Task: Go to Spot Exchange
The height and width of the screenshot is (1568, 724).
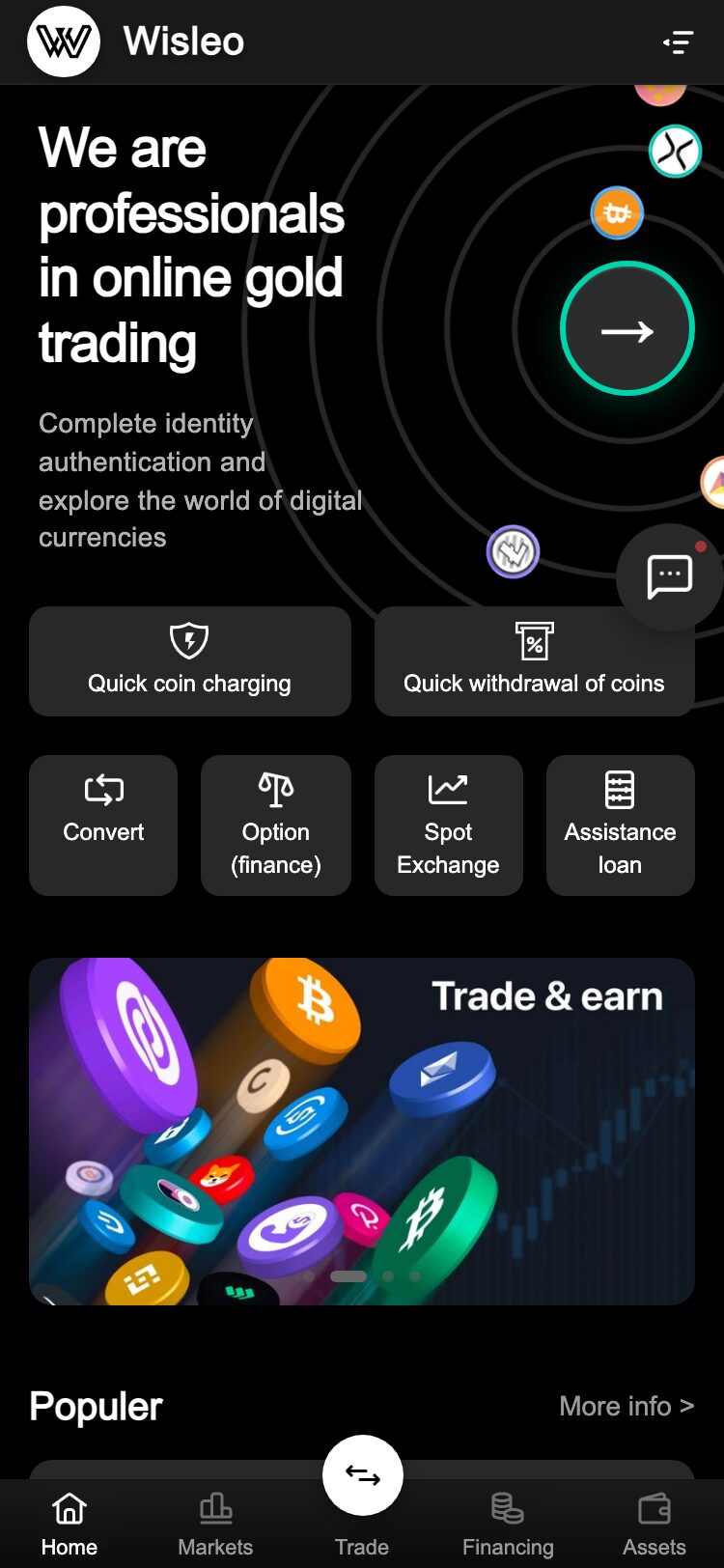Action: (448, 826)
